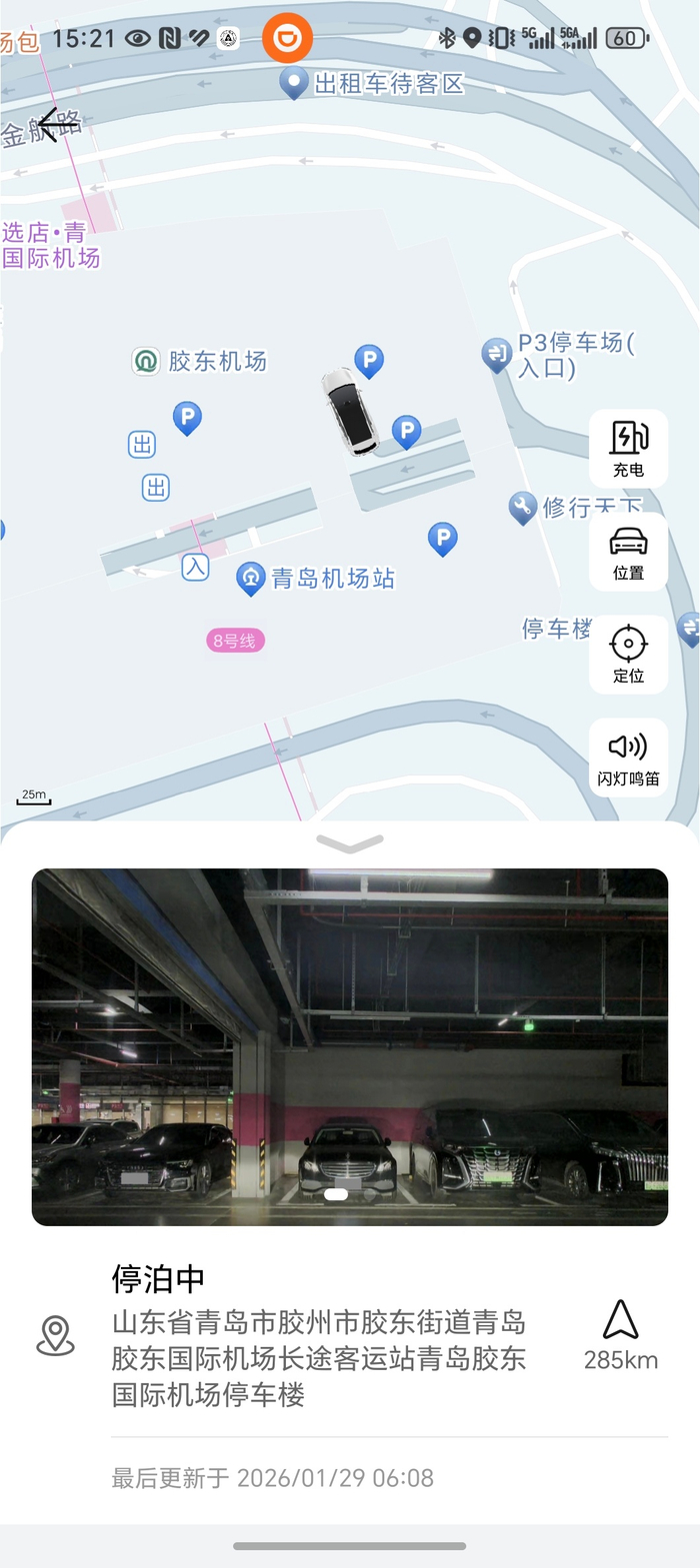Viewport: 700px width, 1568px height.
Task: Open the 充电 charging option
Action: (x=628, y=448)
